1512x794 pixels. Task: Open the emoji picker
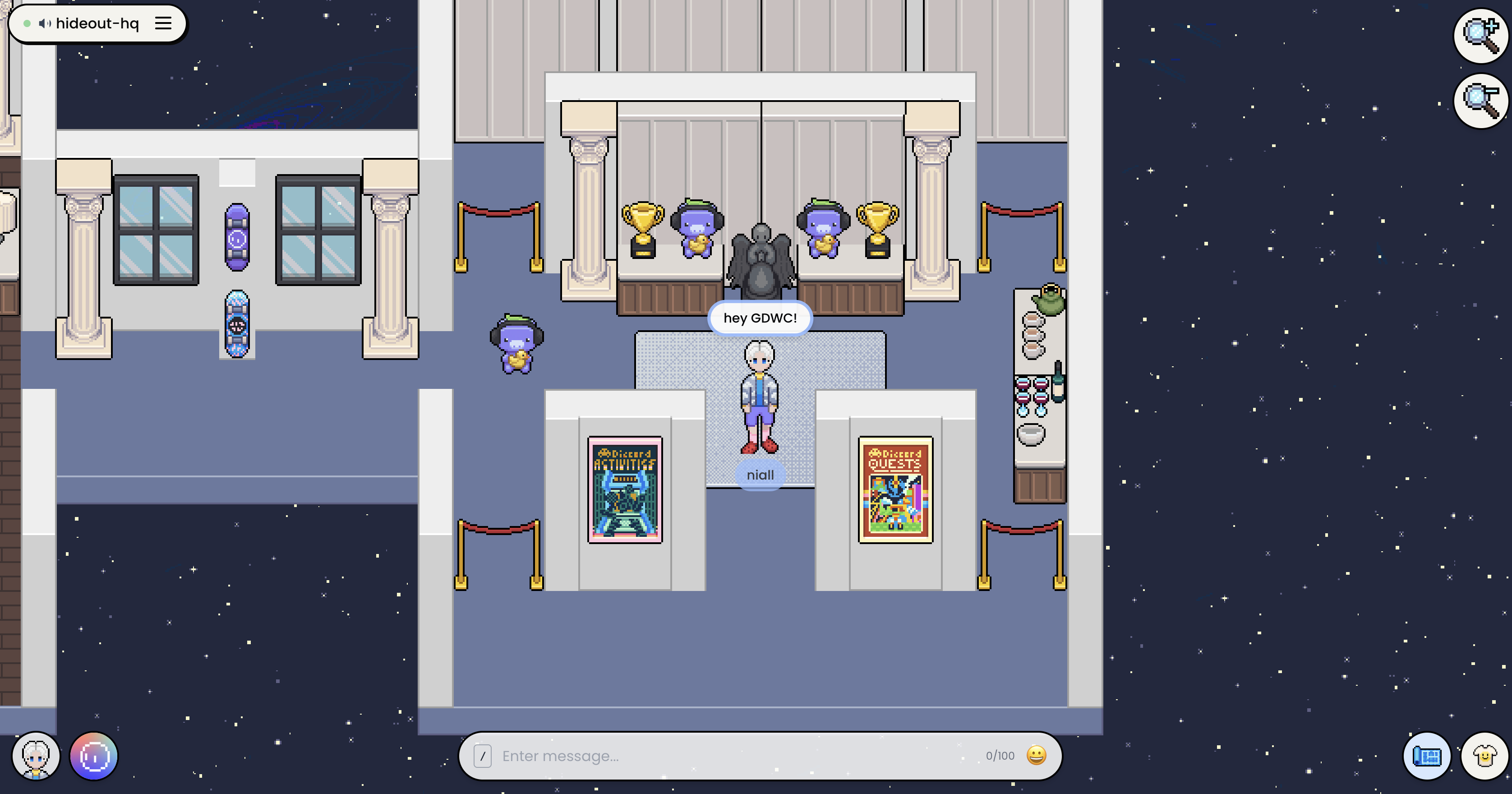coord(1036,755)
